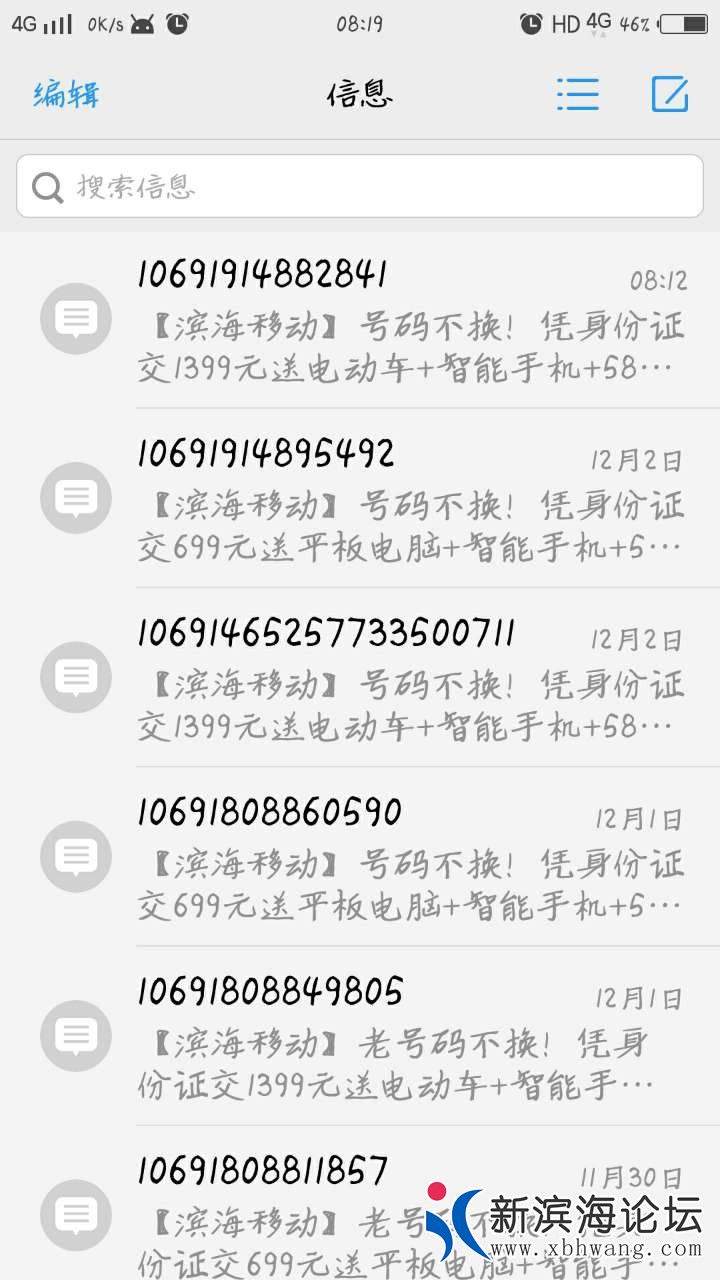Open the thread from 10691914895492

pos(410,498)
